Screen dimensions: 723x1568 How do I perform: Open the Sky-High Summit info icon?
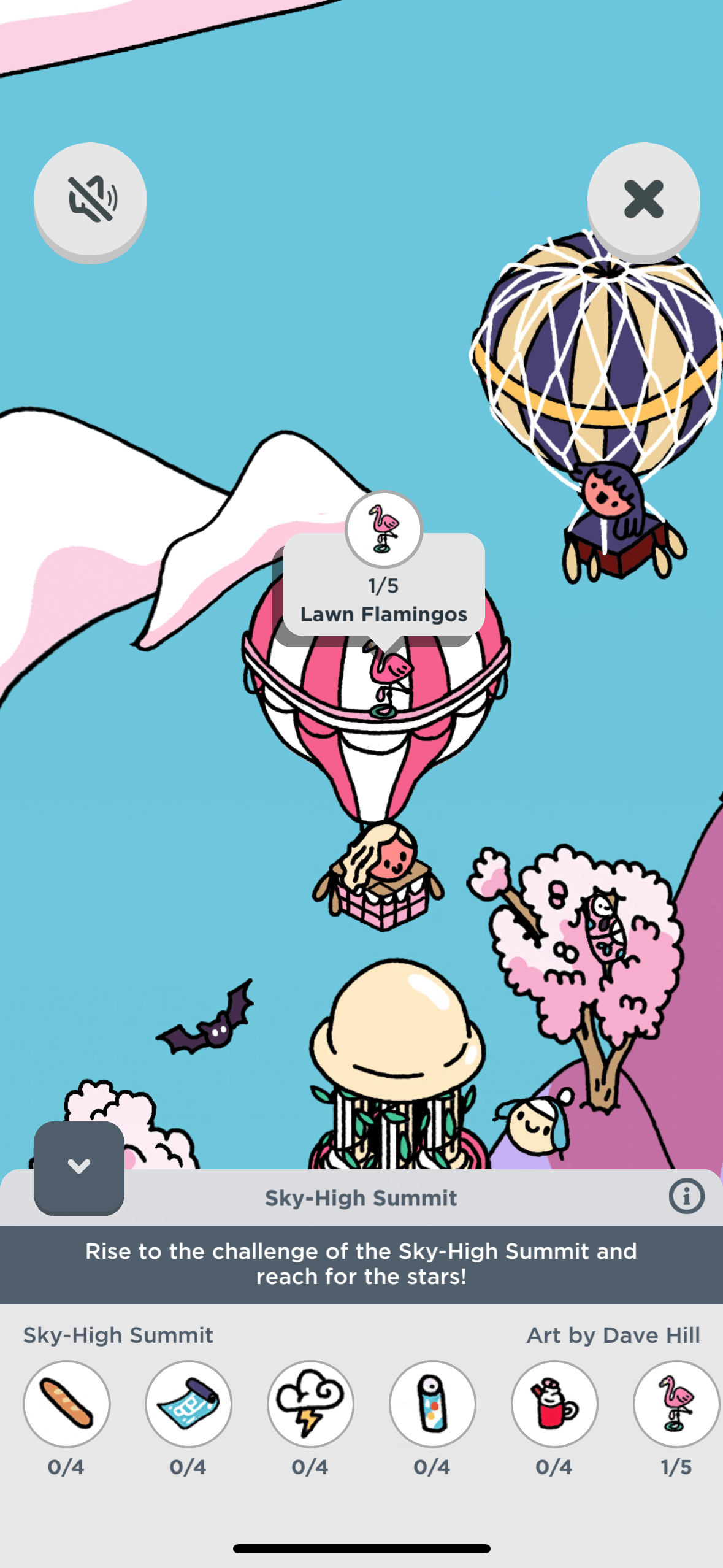coord(686,1196)
